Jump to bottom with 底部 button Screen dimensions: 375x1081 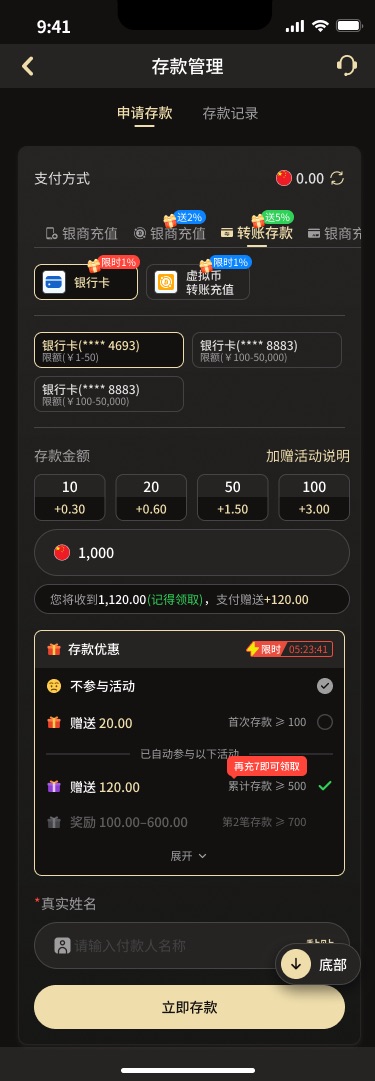coord(318,964)
